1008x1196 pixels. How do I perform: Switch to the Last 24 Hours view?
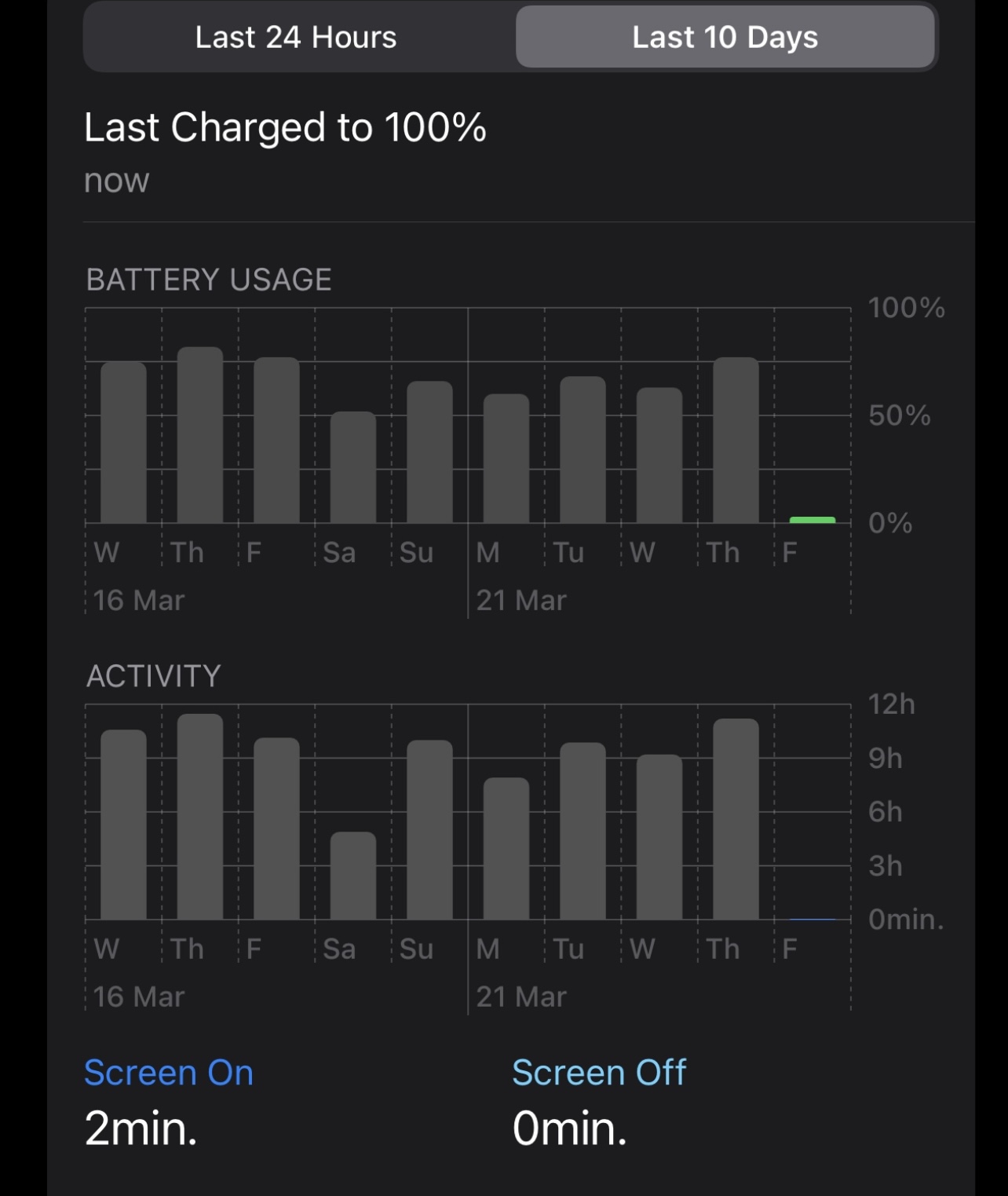tap(296, 38)
